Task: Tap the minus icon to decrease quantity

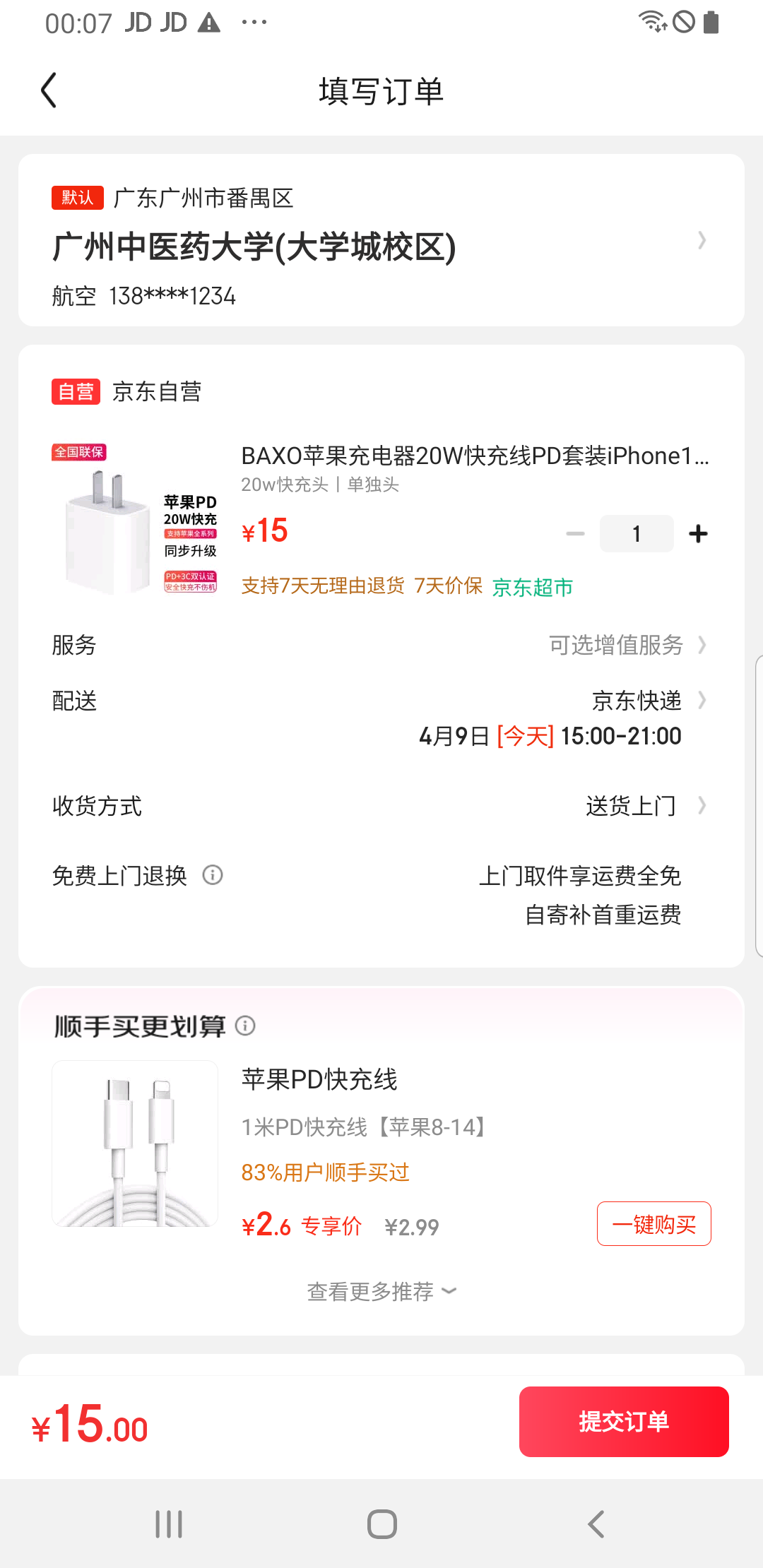Action: point(574,533)
